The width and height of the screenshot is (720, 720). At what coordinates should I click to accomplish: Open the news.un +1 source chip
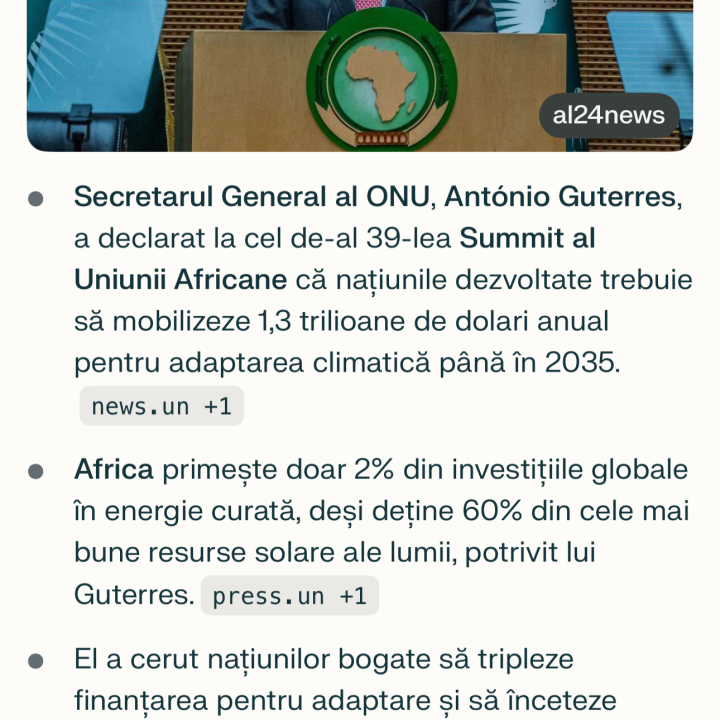[161, 406]
